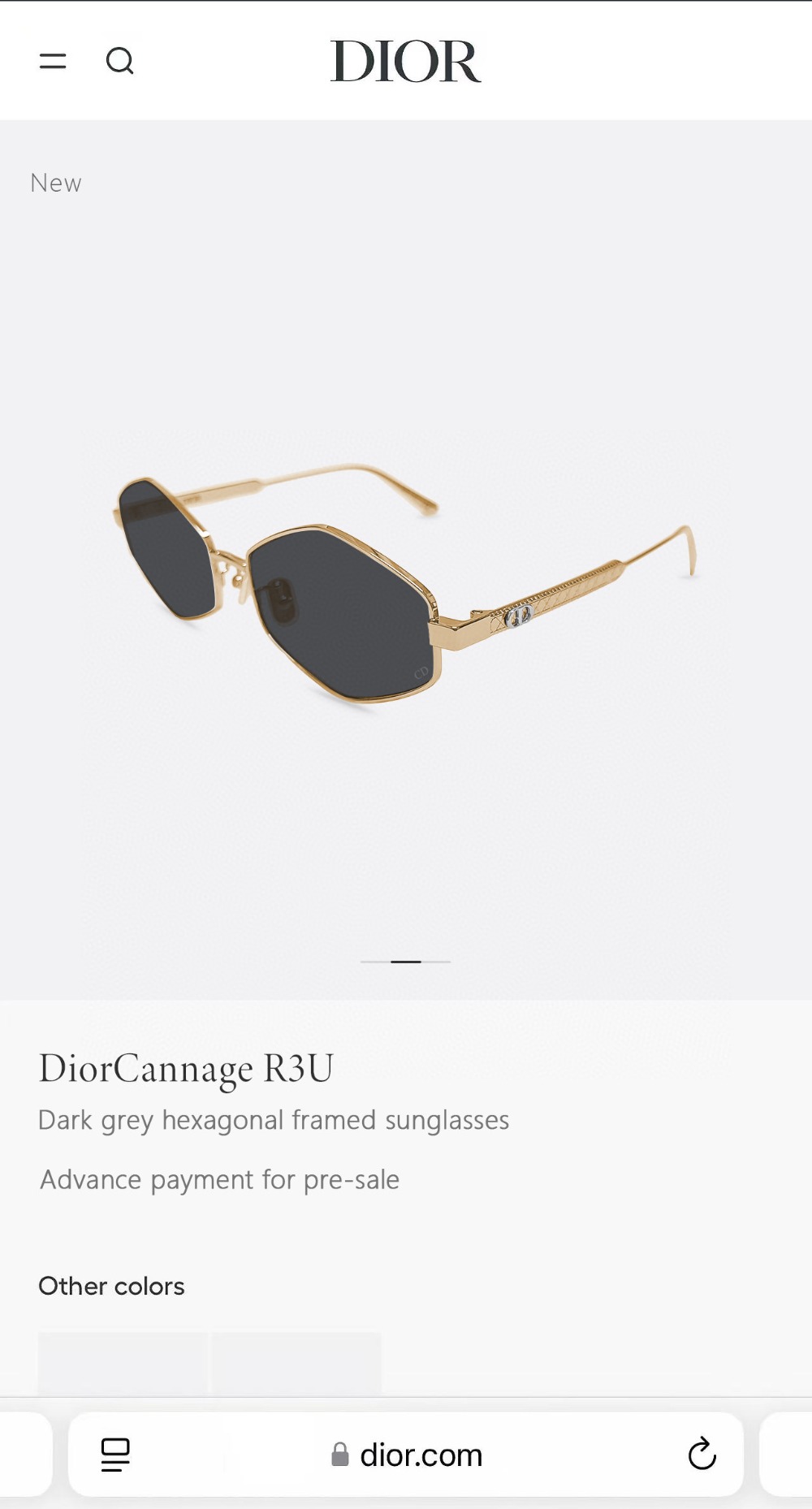Open the hamburger menu
Screen dimensions: 812x1509
(53, 61)
